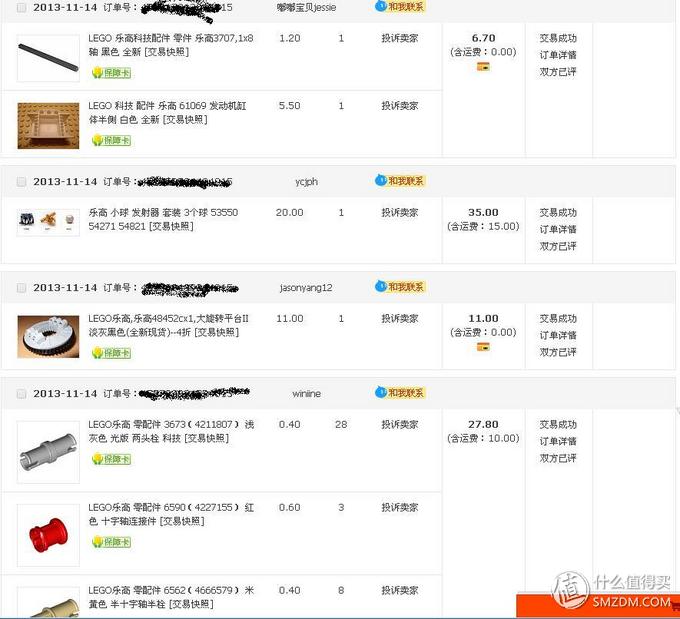Open seller ycjph's shop link

click(305, 182)
